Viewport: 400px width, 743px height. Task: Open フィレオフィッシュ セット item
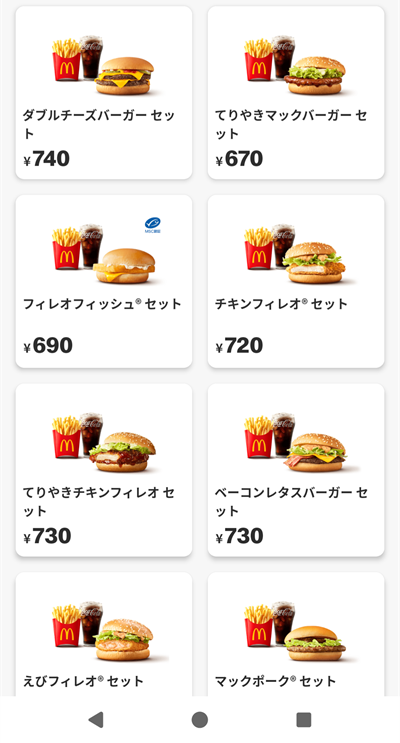(104, 281)
